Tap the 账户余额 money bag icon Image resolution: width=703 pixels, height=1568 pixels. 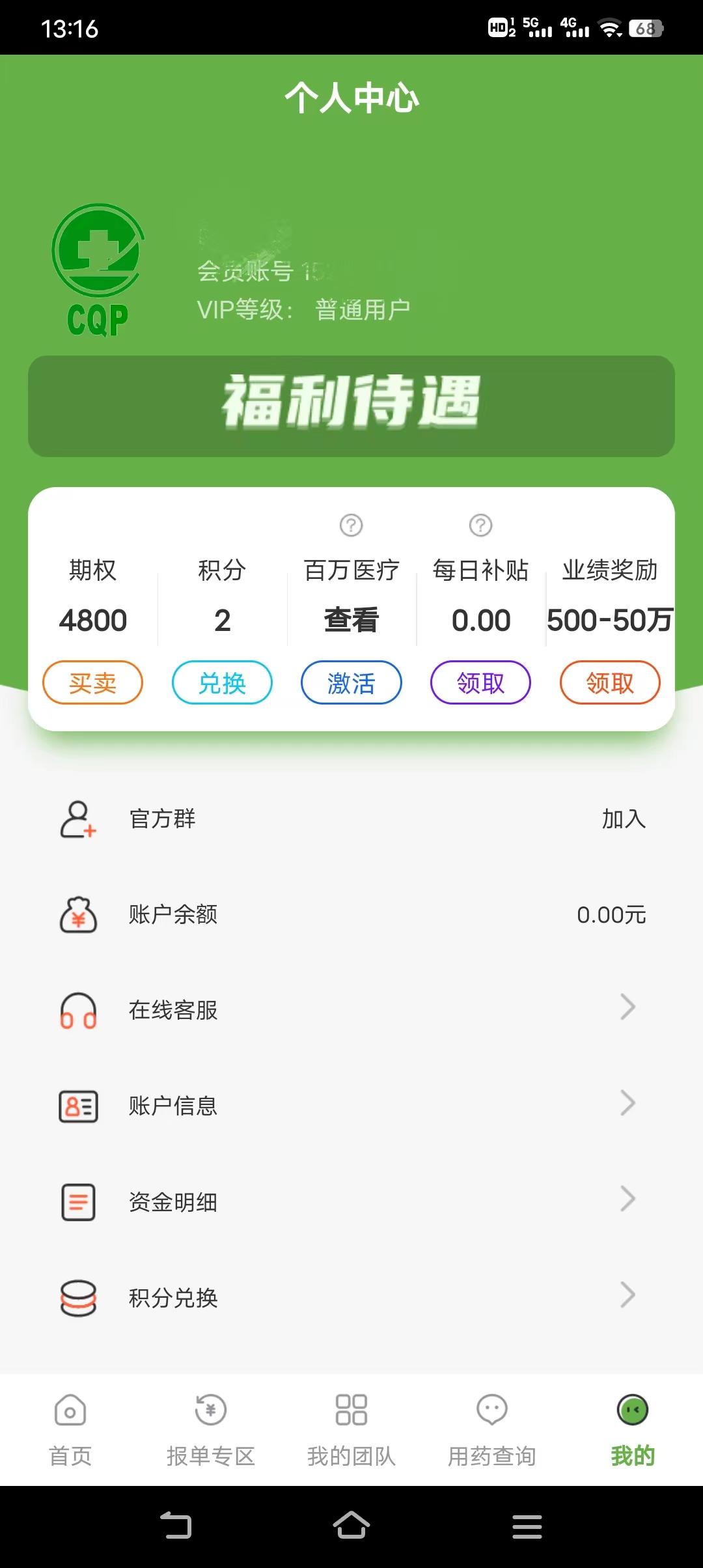tap(78, 915)
